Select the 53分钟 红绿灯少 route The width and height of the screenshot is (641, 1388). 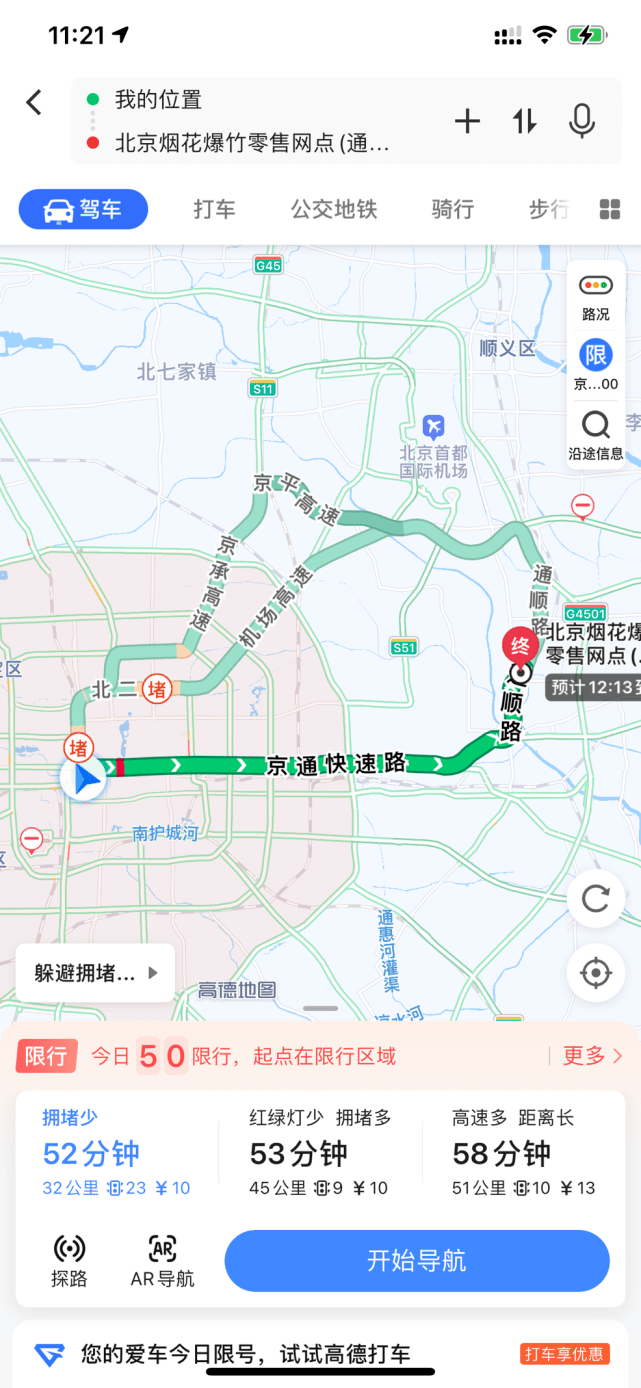click(319, 1152)
